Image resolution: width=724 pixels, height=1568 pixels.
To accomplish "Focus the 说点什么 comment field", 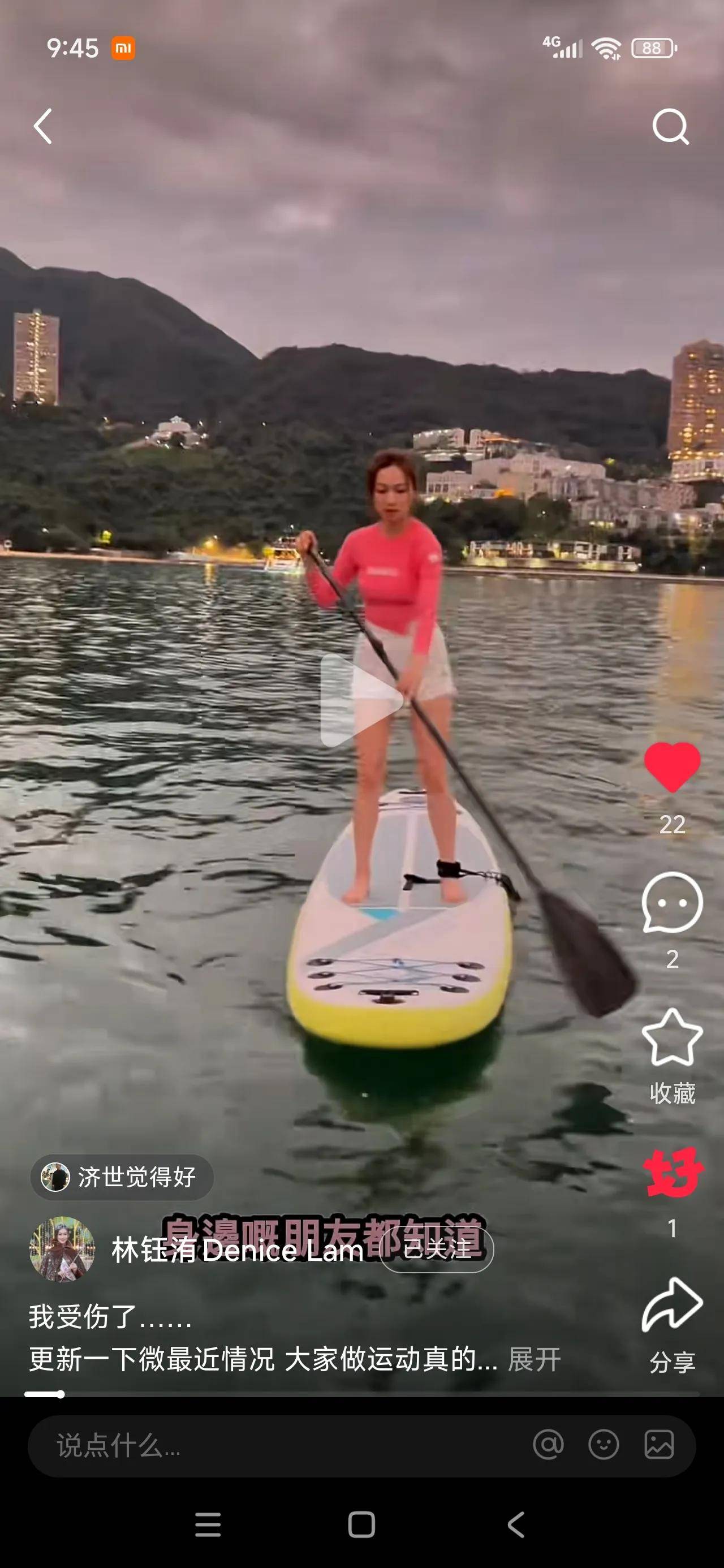I will (x=274, y=1446).
